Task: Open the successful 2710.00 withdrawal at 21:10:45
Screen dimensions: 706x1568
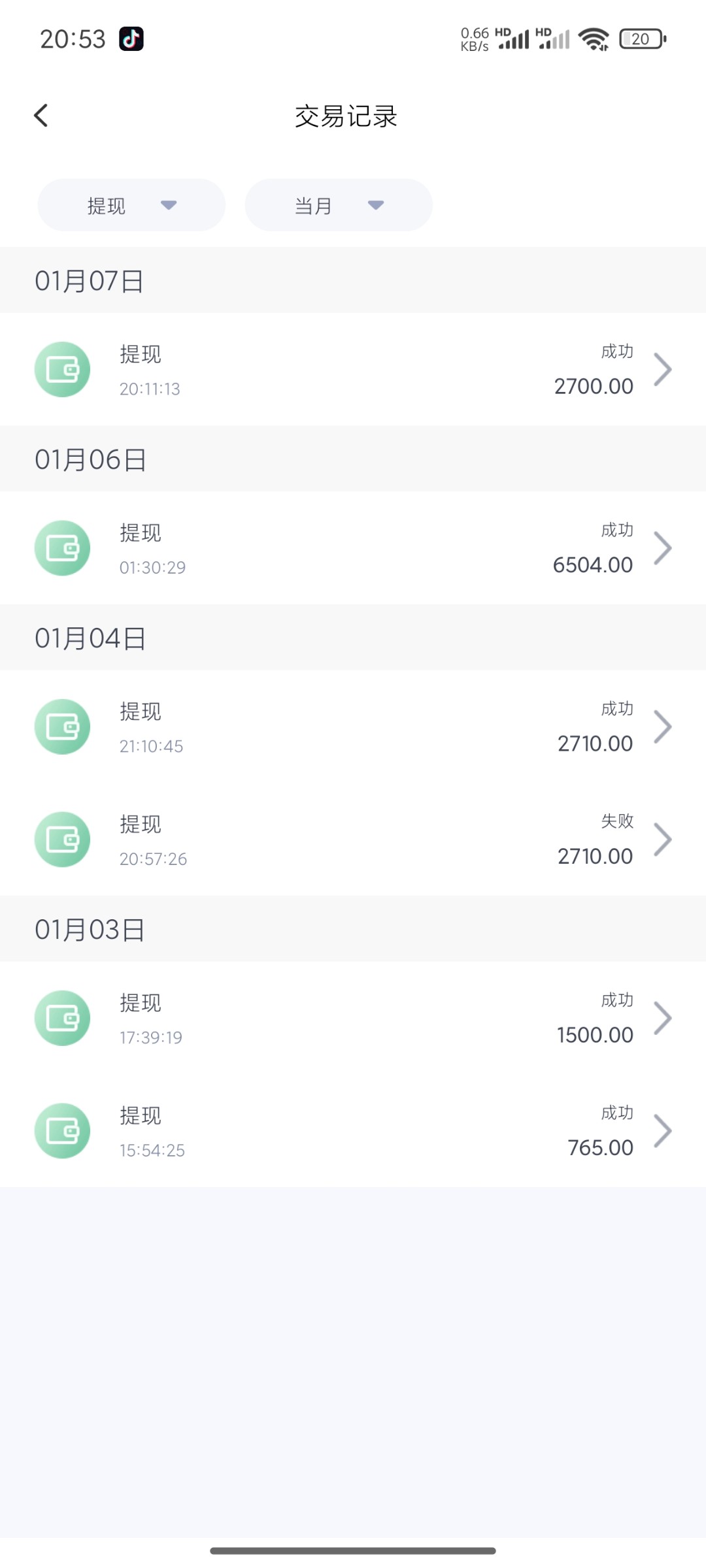Action: tap(353, 727)
